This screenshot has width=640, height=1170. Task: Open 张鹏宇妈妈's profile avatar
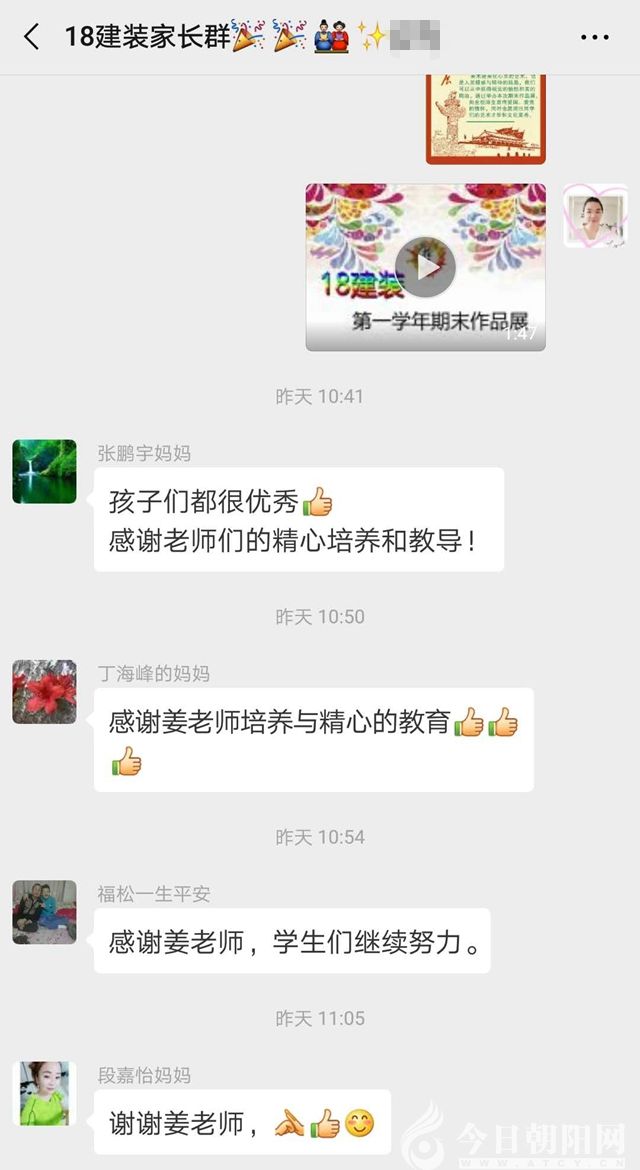click(x=44, y=471)
